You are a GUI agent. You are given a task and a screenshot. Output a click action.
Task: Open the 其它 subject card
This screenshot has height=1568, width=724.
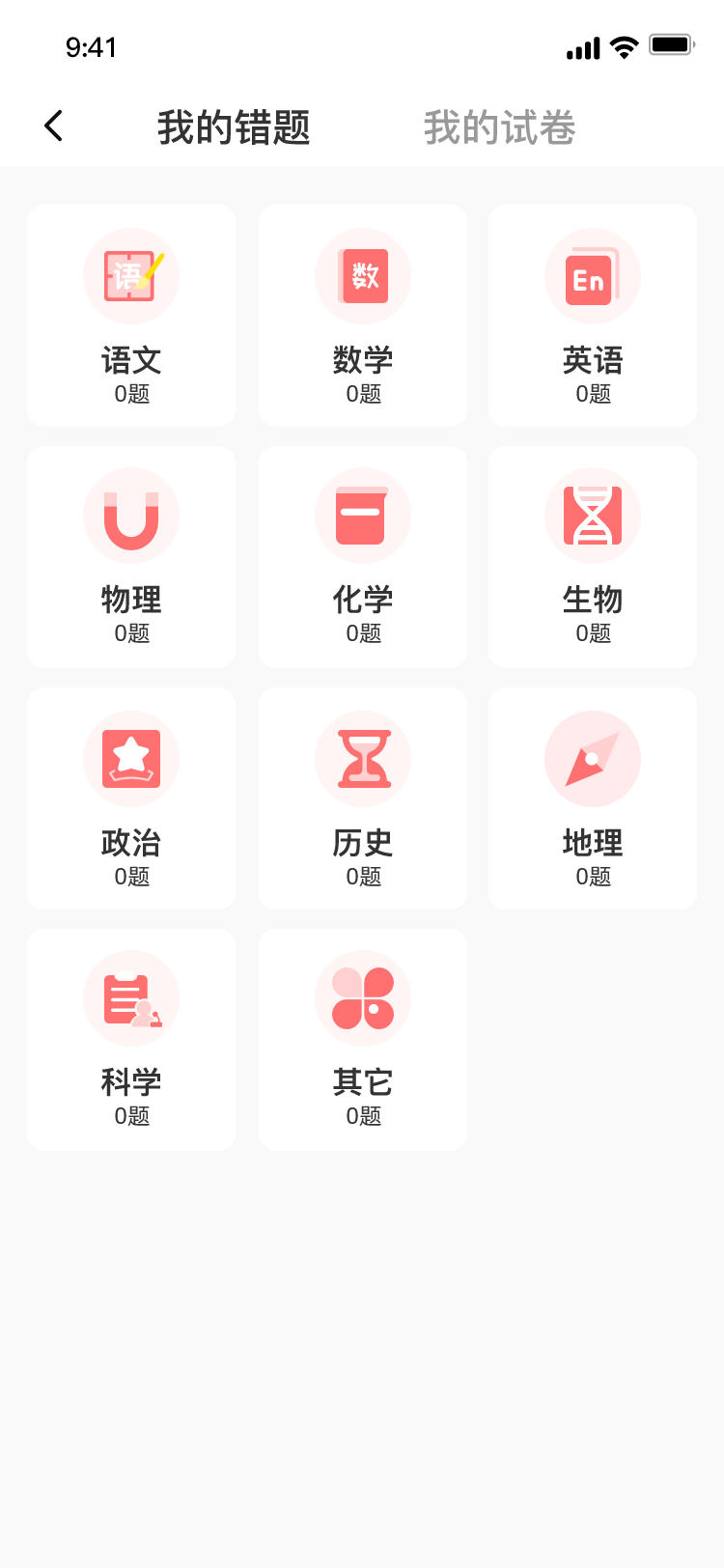[363, 1040]
